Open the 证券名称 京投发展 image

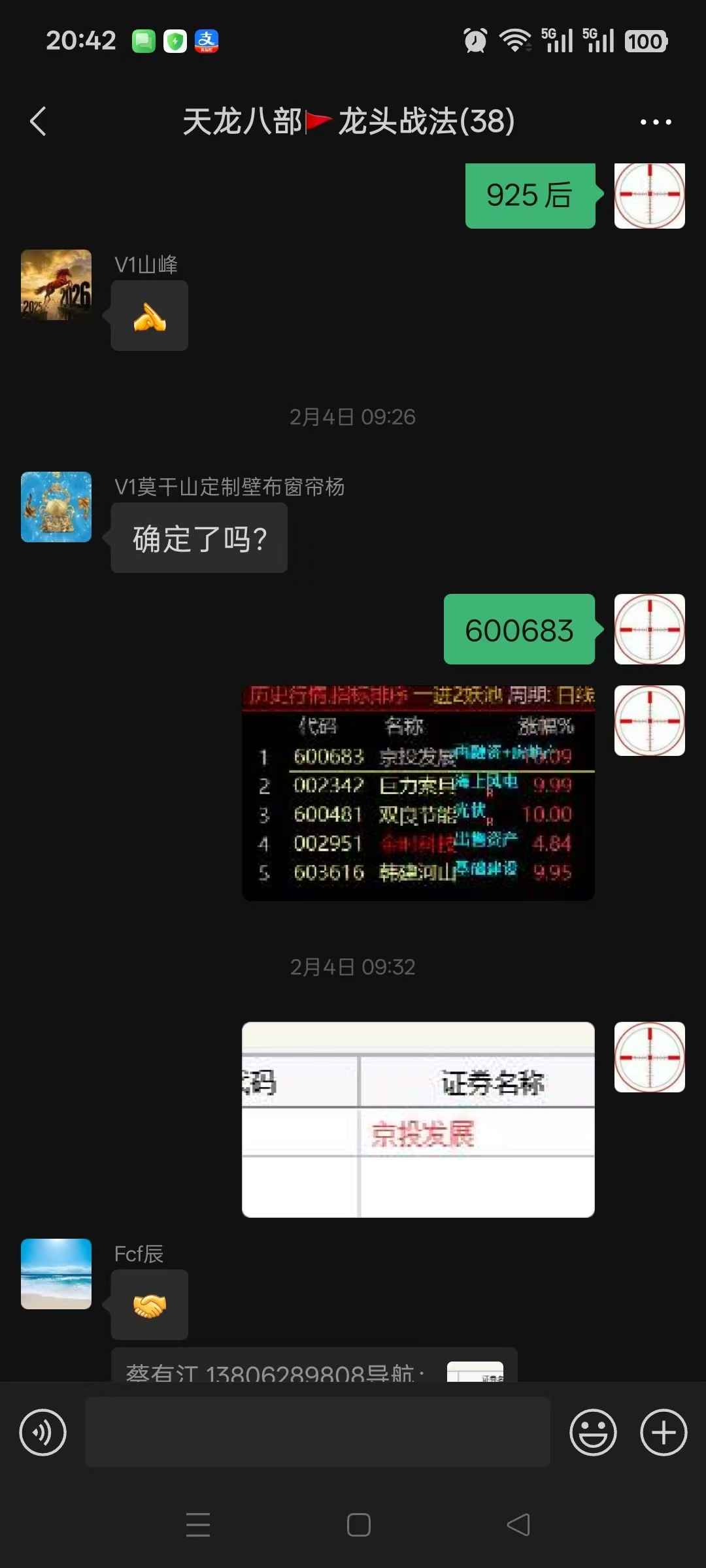(418, 1119)
